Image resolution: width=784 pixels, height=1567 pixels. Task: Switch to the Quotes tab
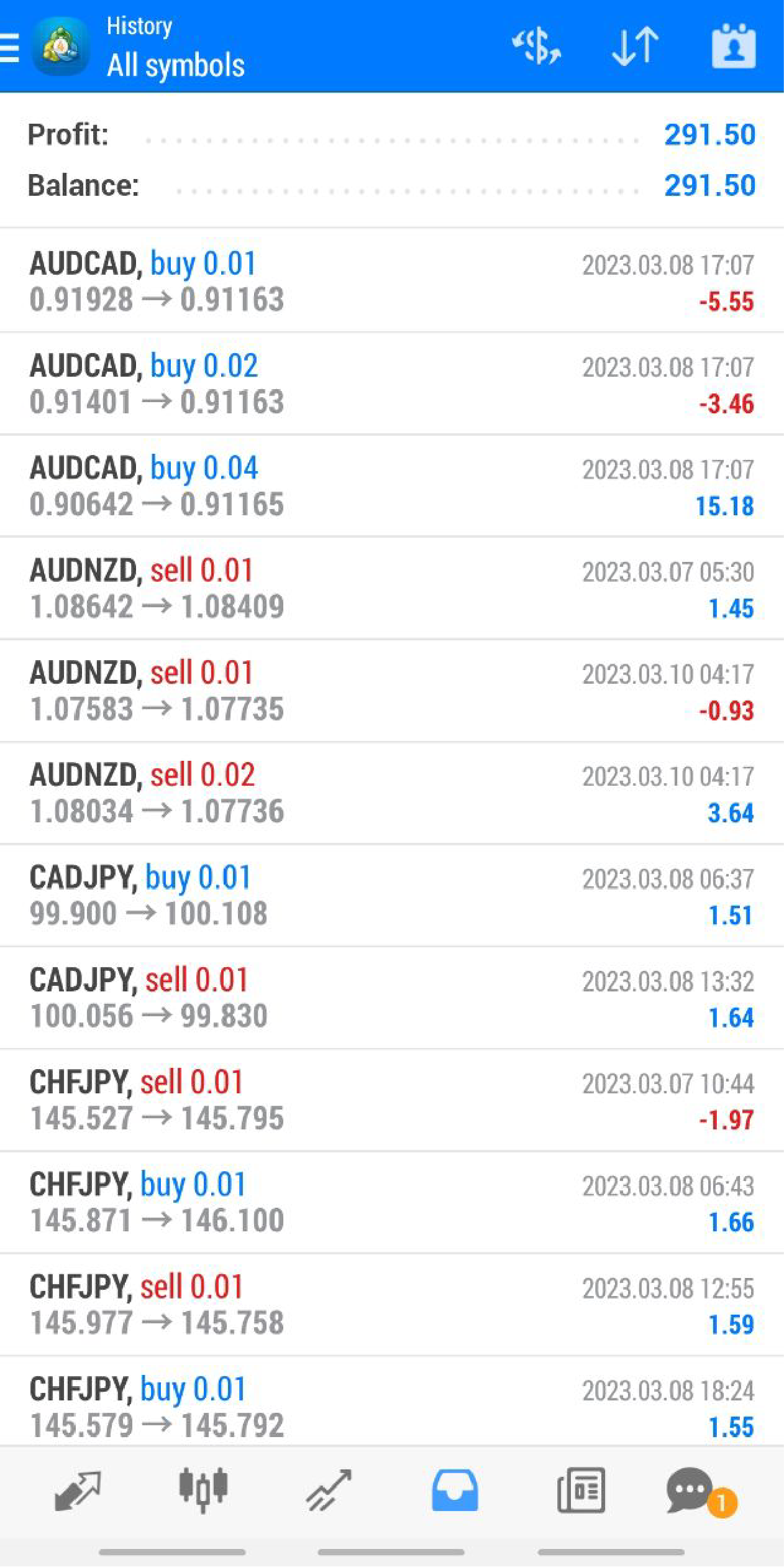pos(78,1491)
